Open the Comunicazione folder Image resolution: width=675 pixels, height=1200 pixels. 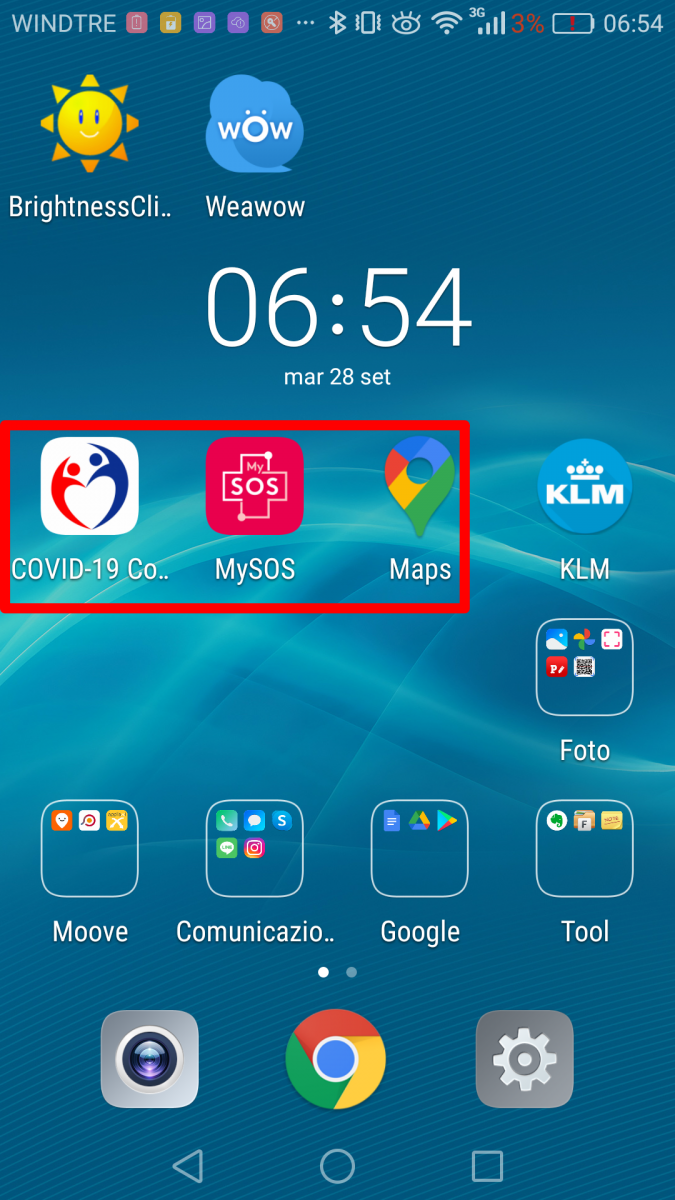(x=254, y=848)
